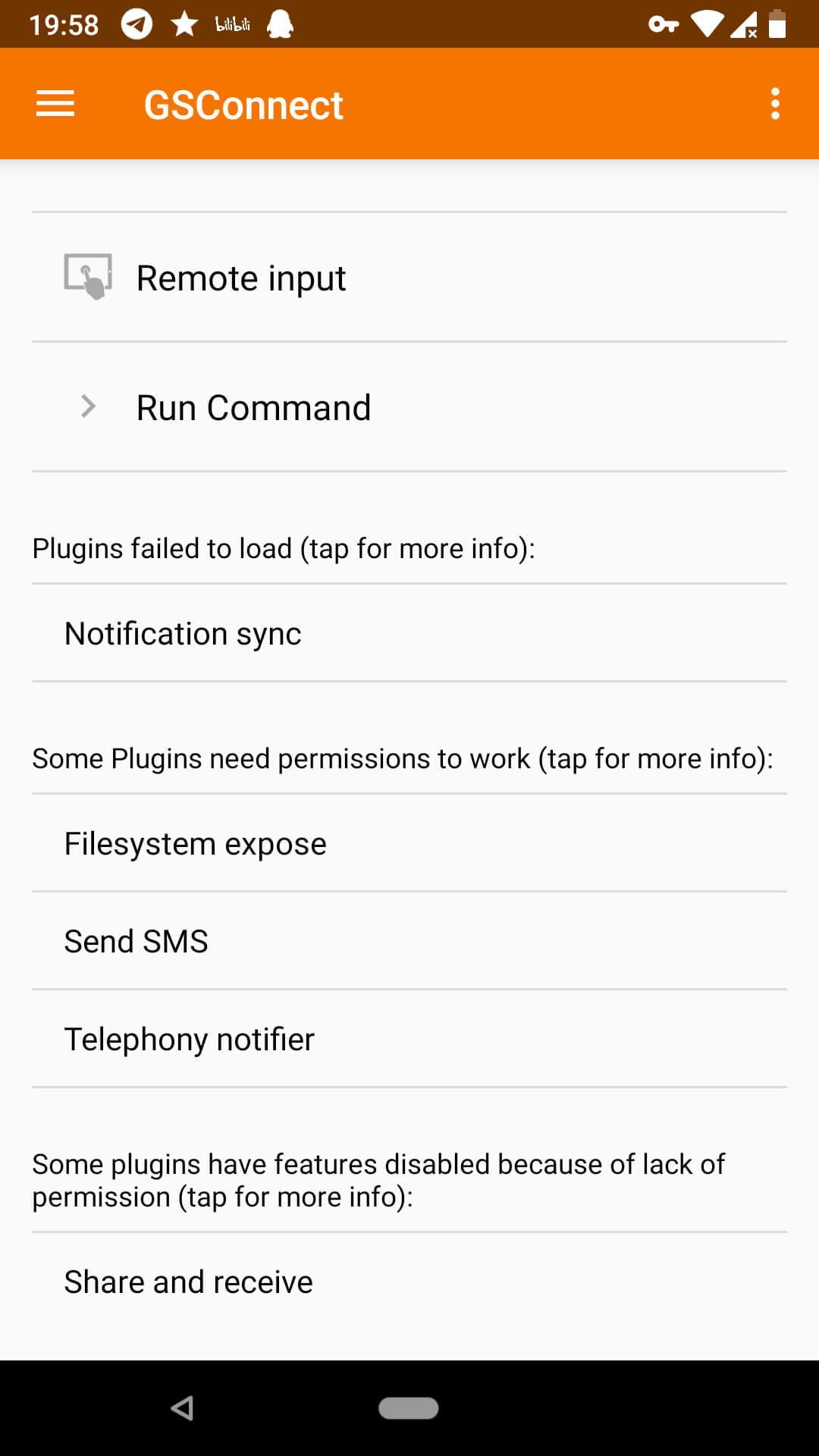View Telephony notifier permission details
Viewport: 819px width, 1456px height.
click(189, 1039)
